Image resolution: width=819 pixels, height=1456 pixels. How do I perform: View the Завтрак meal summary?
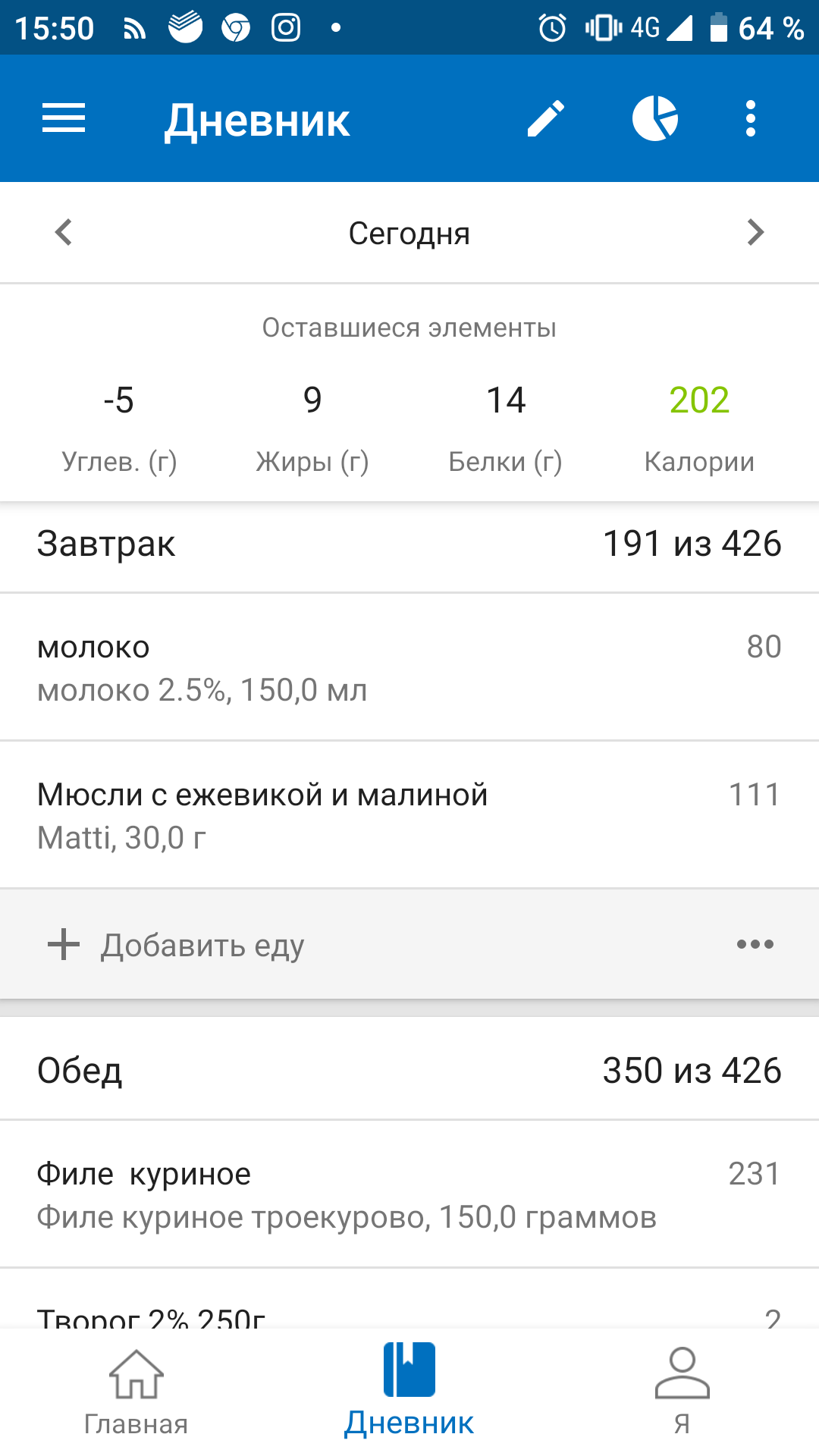point(409,544)
